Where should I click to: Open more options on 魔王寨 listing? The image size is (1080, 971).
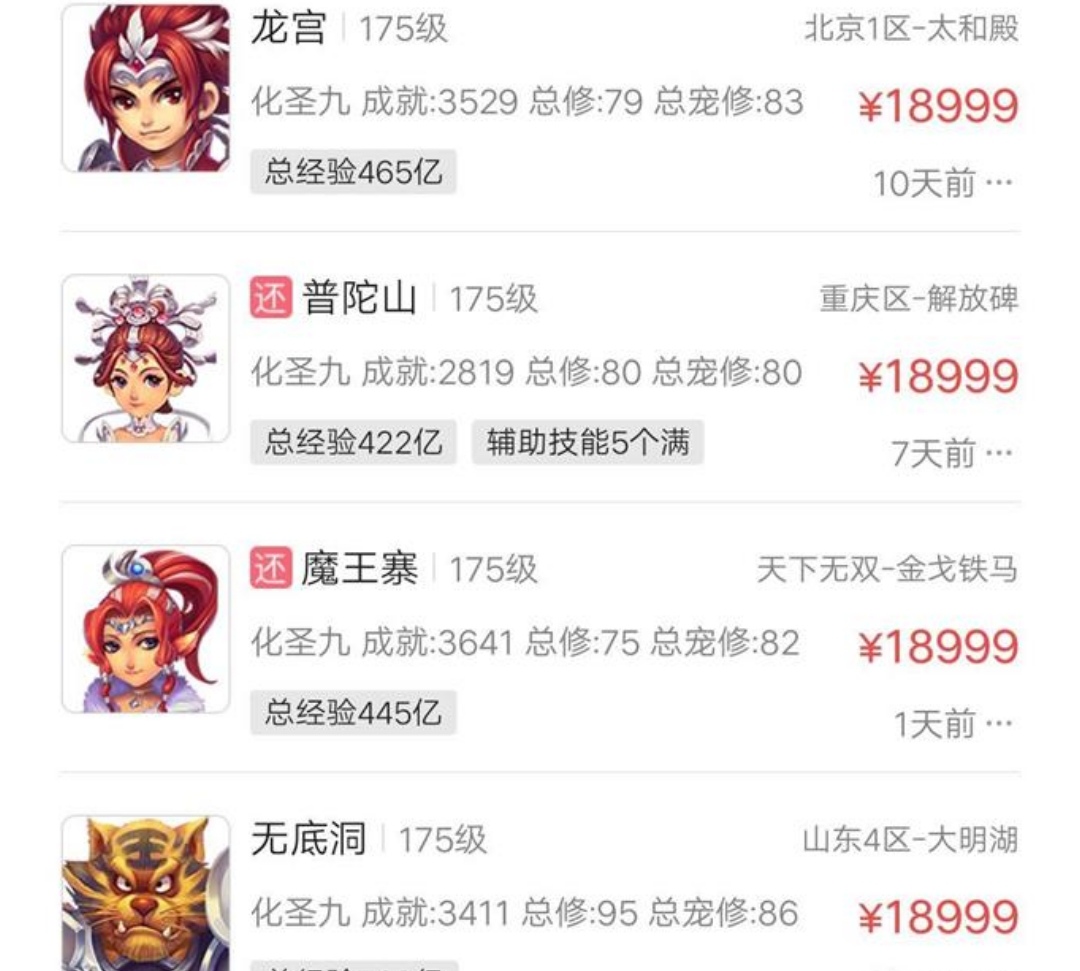pyautogui.click(x=999, y=724)
